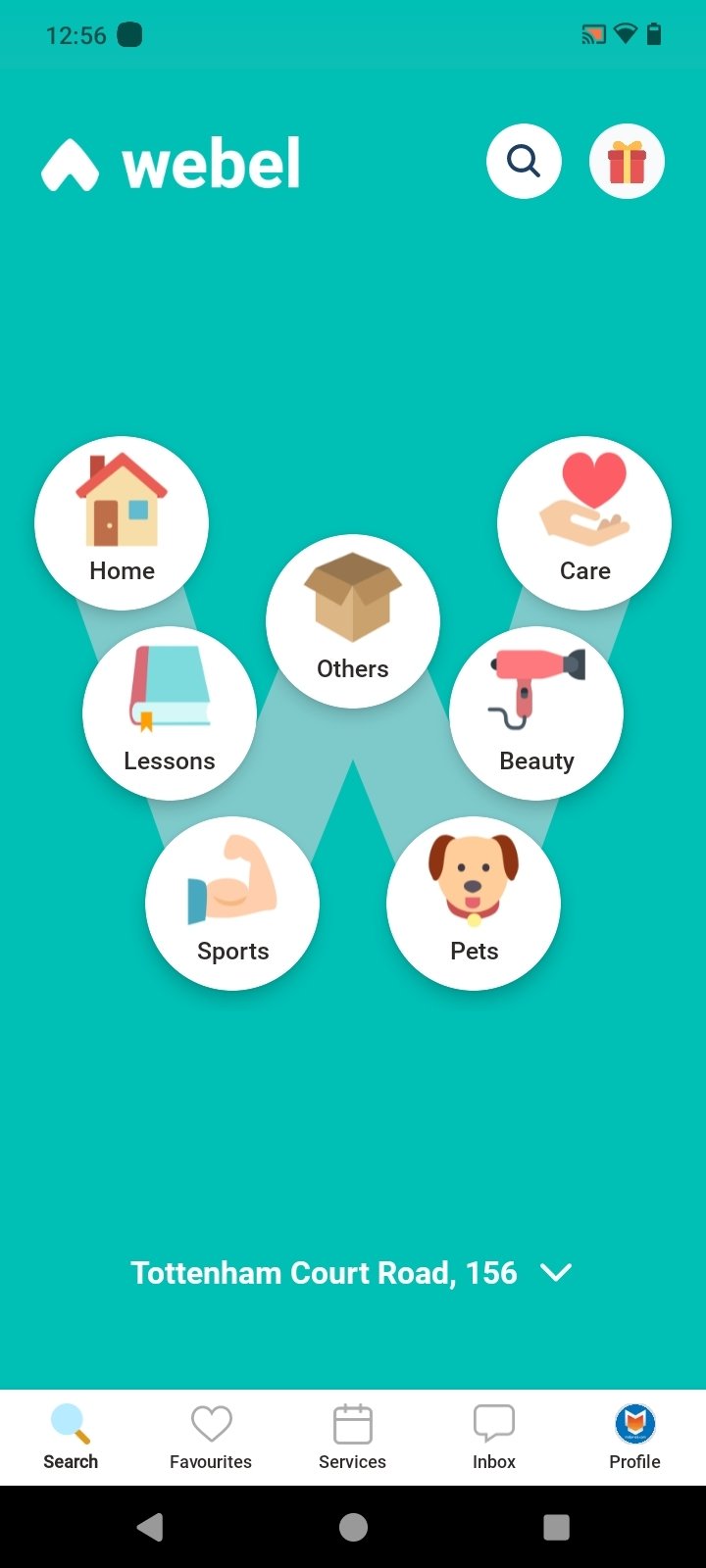
Task: Go to the Profile tab
Action: point(634,1437)
